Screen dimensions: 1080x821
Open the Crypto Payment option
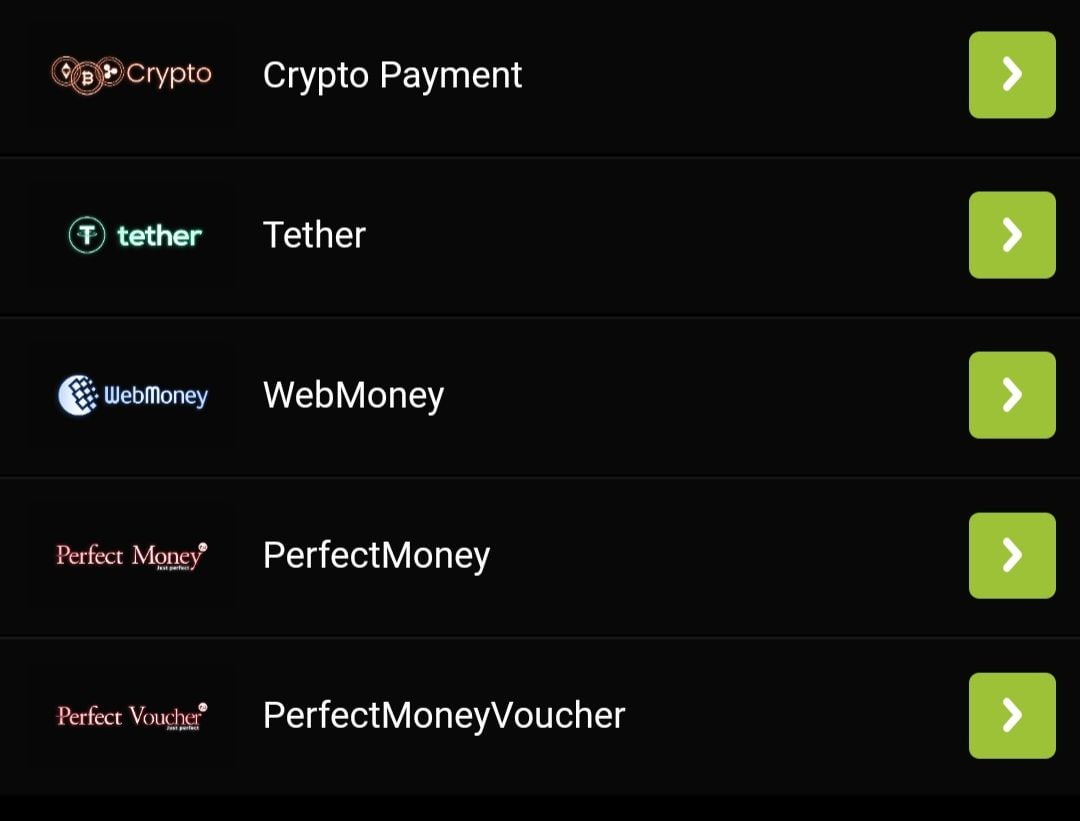tap(1011, 75)
